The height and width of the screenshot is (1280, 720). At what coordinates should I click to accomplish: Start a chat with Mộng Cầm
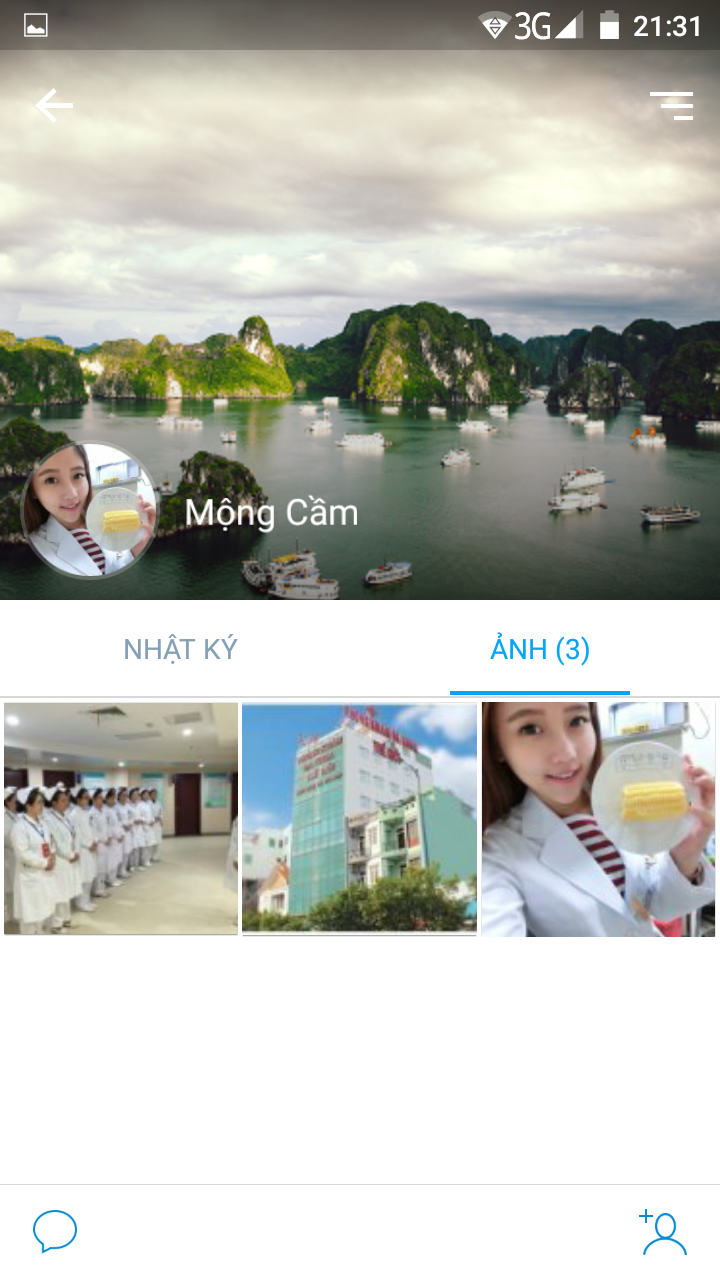click(x=55, y=1231)
